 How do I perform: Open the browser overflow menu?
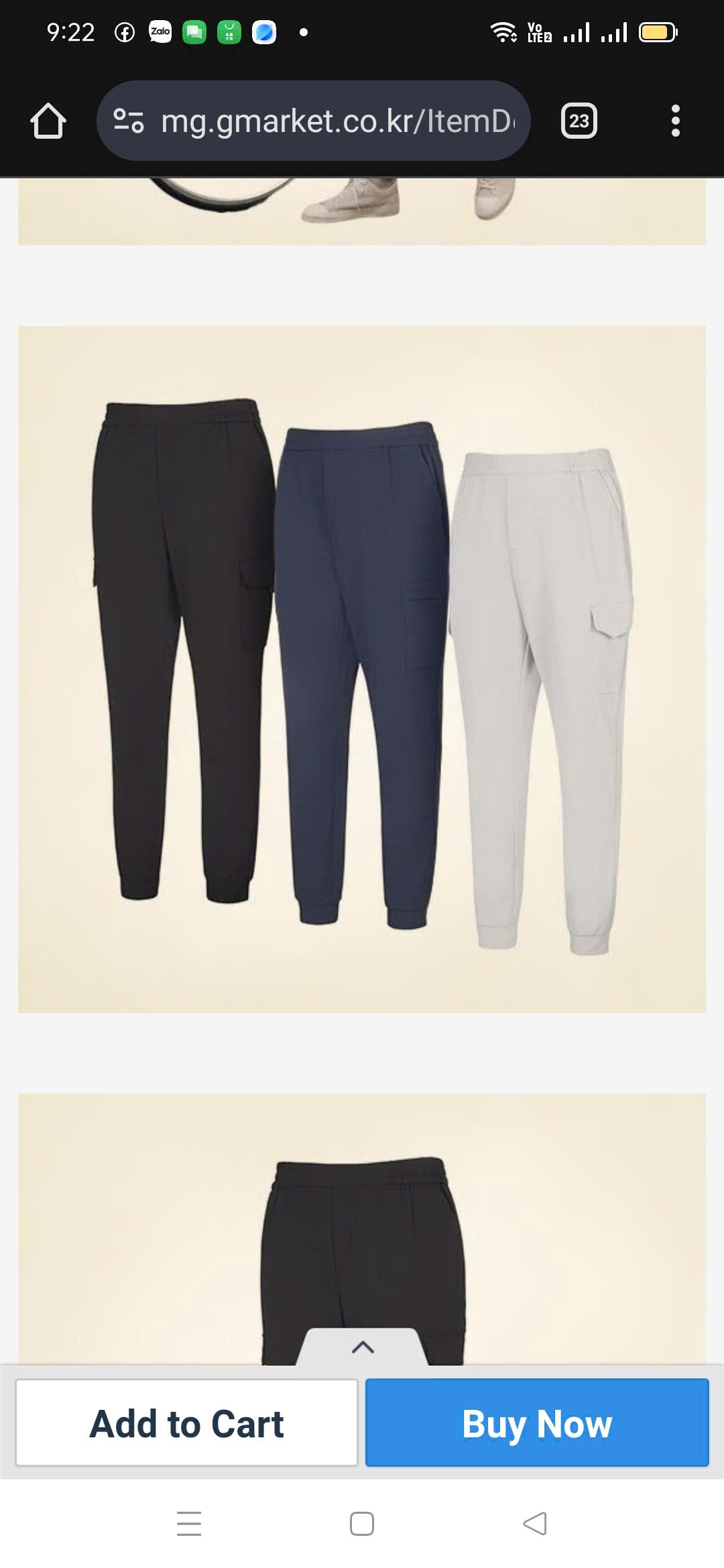click(x=675, y=121)
